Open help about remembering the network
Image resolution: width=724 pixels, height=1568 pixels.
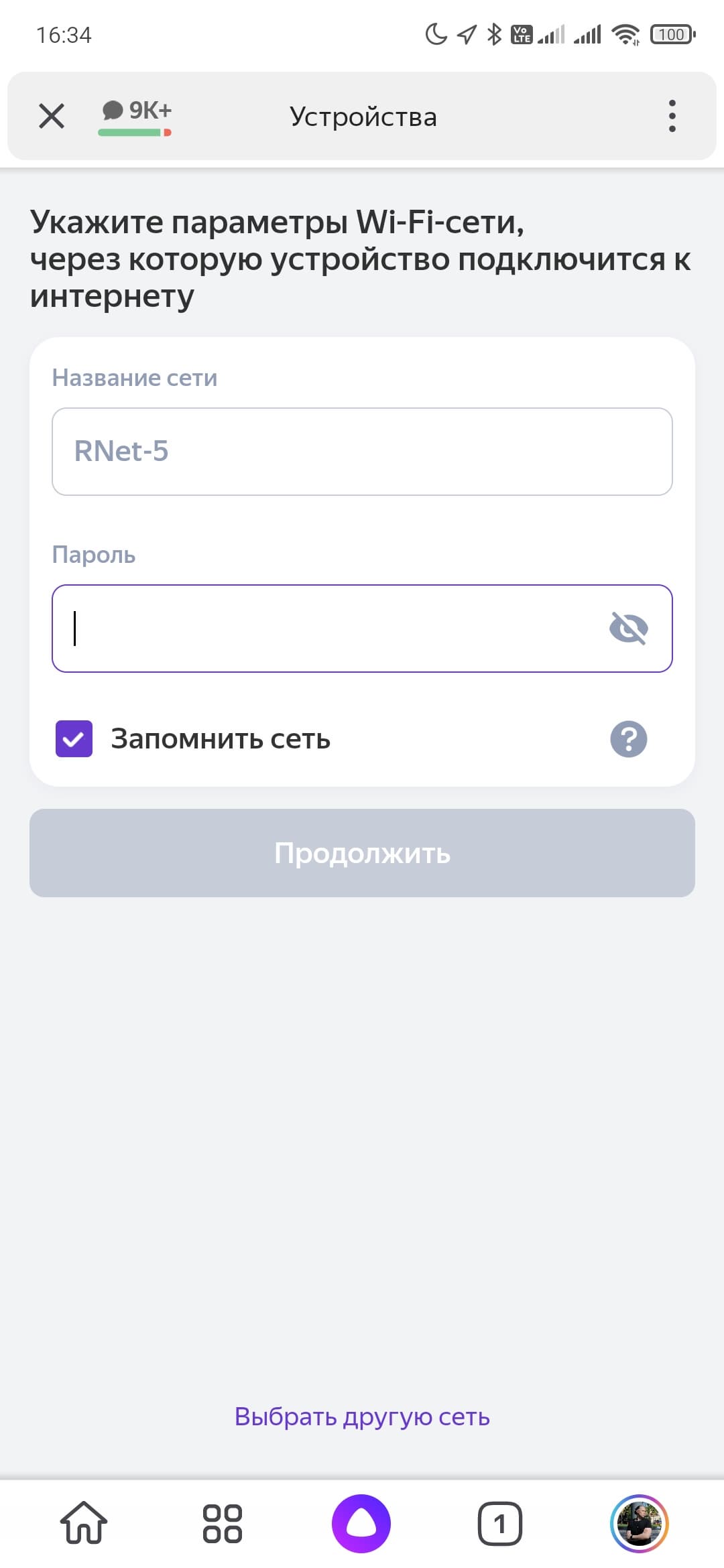(628, 739)
